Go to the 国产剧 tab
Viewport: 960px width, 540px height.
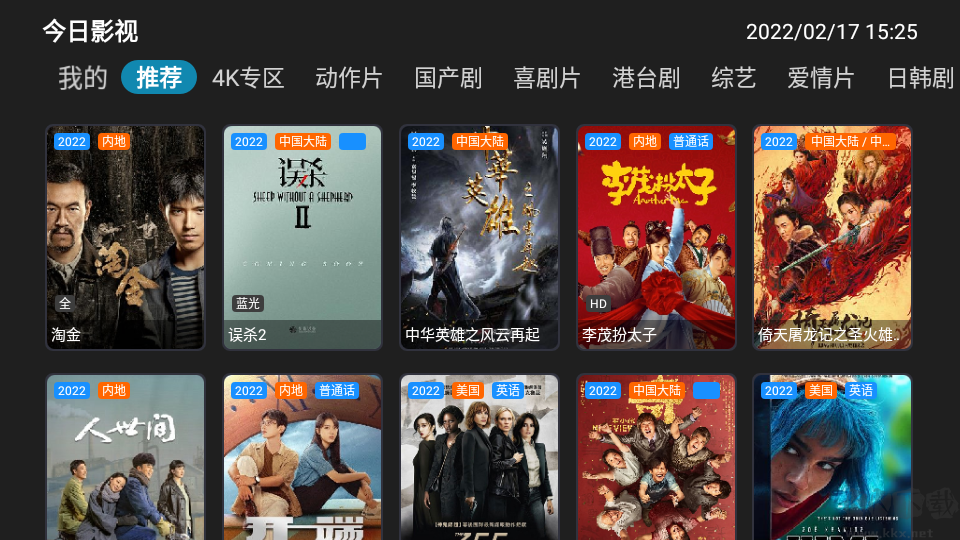pyautogui.click(x=448, y=78)
